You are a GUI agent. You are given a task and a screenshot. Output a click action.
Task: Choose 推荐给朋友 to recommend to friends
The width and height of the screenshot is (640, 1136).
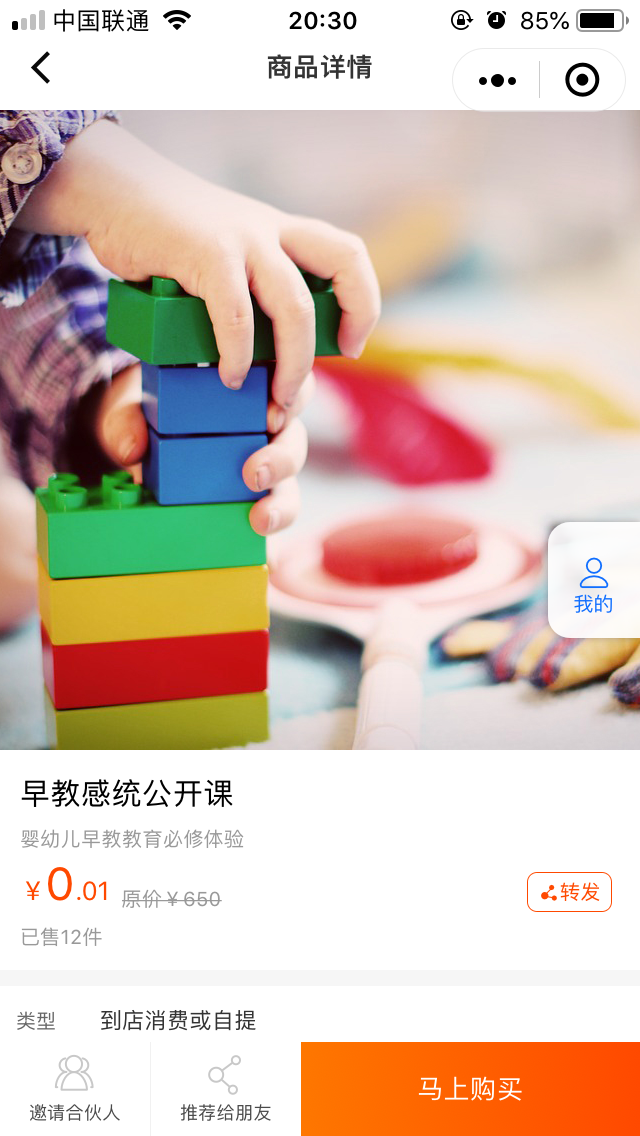point(225,1088)
